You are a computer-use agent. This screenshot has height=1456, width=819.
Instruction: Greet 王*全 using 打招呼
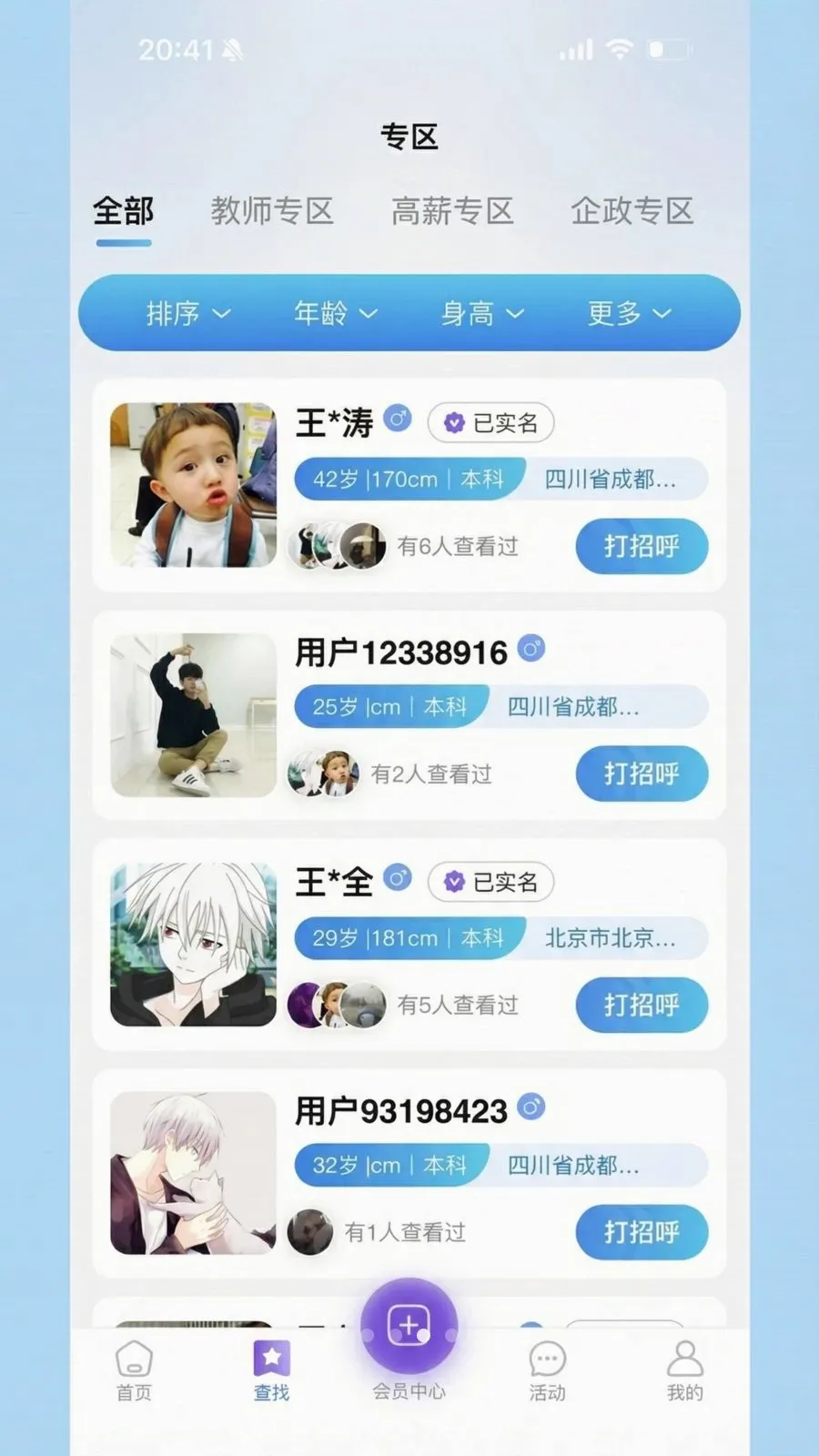point(642,1005)
